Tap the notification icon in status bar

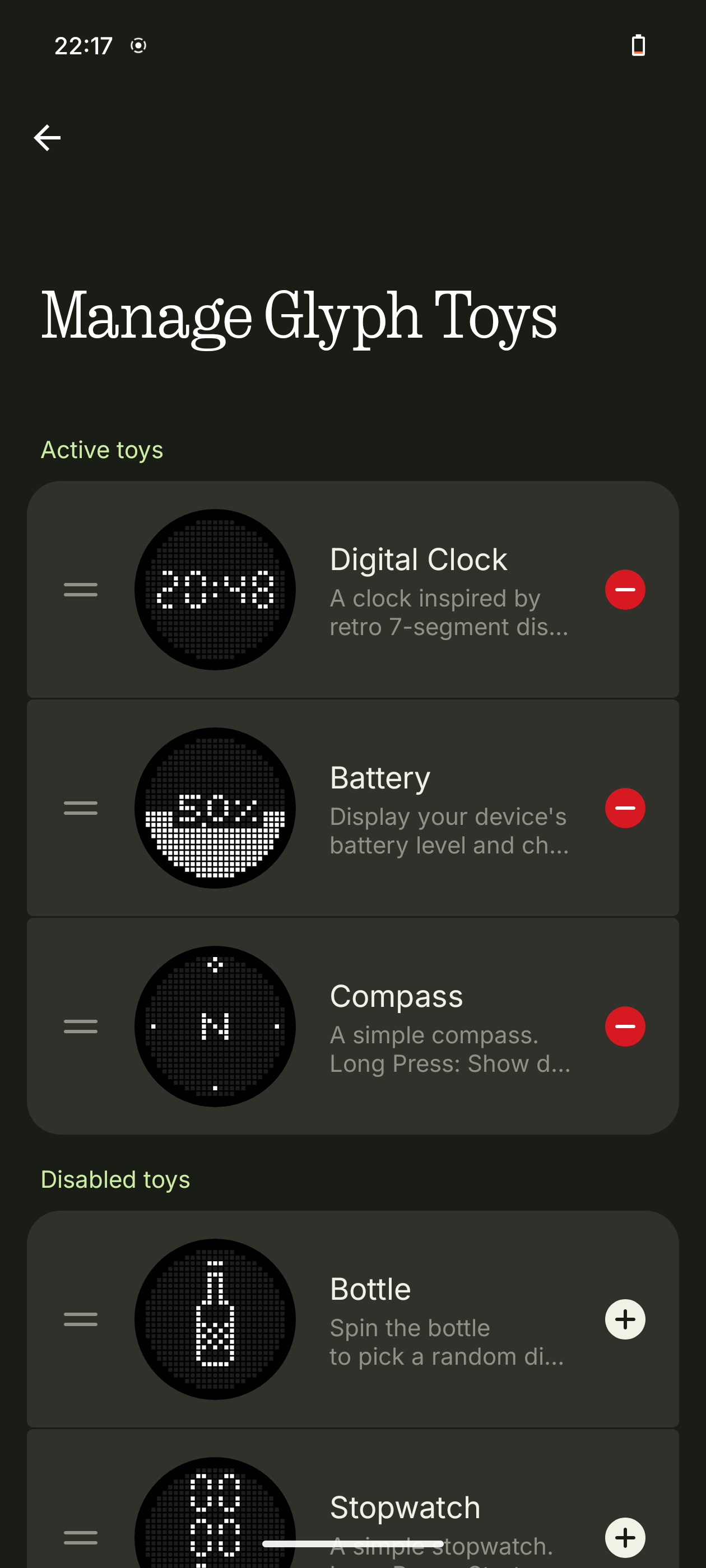[x=138, y=46]
